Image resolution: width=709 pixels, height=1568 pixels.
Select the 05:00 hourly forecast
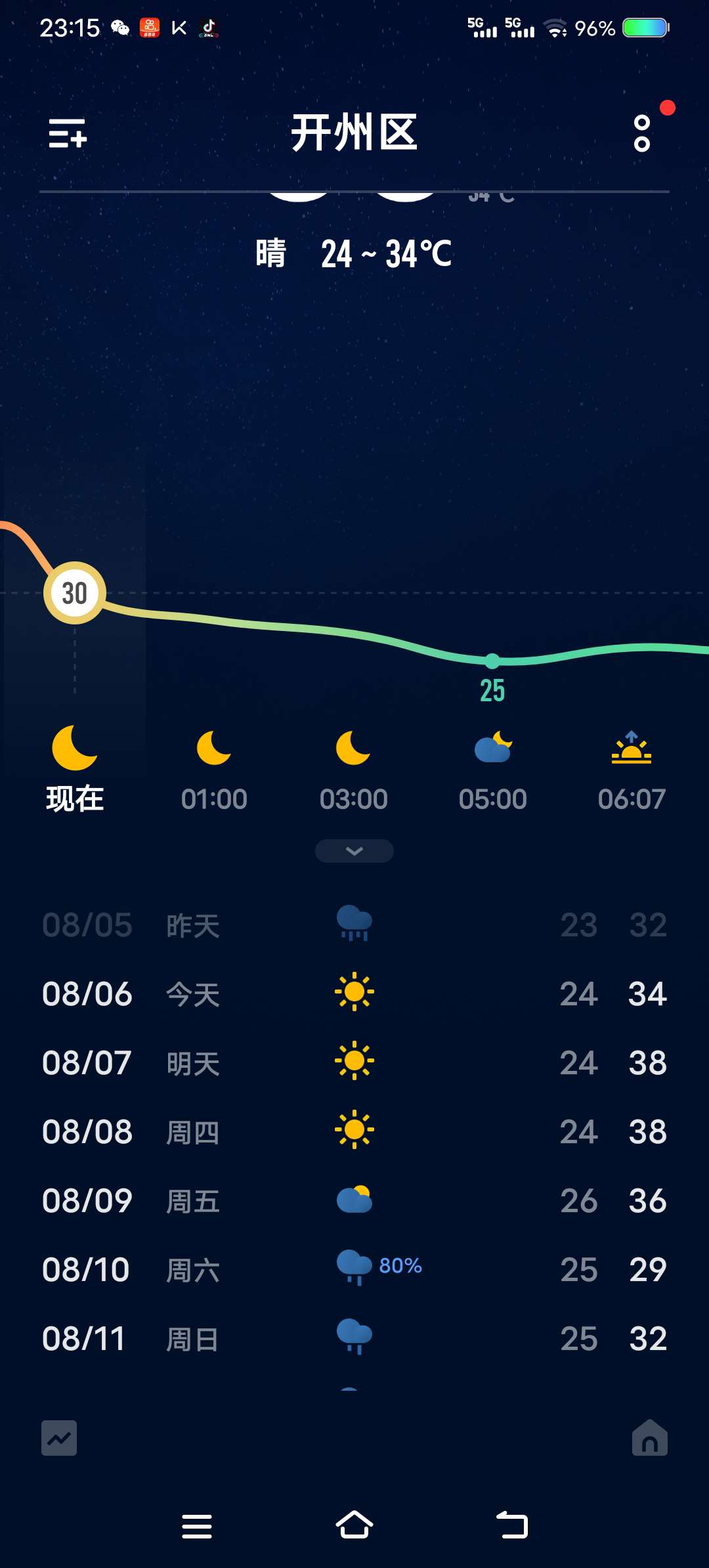[492, 768]
